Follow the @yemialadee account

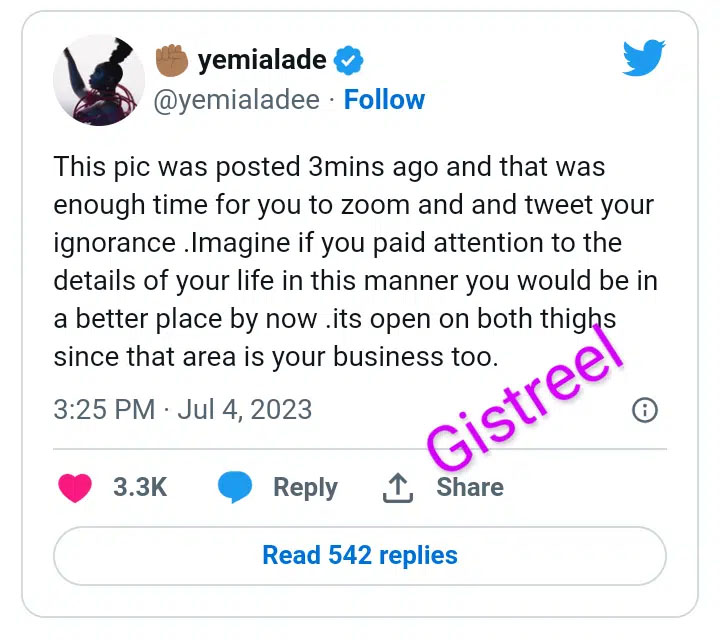coord(384,100)
